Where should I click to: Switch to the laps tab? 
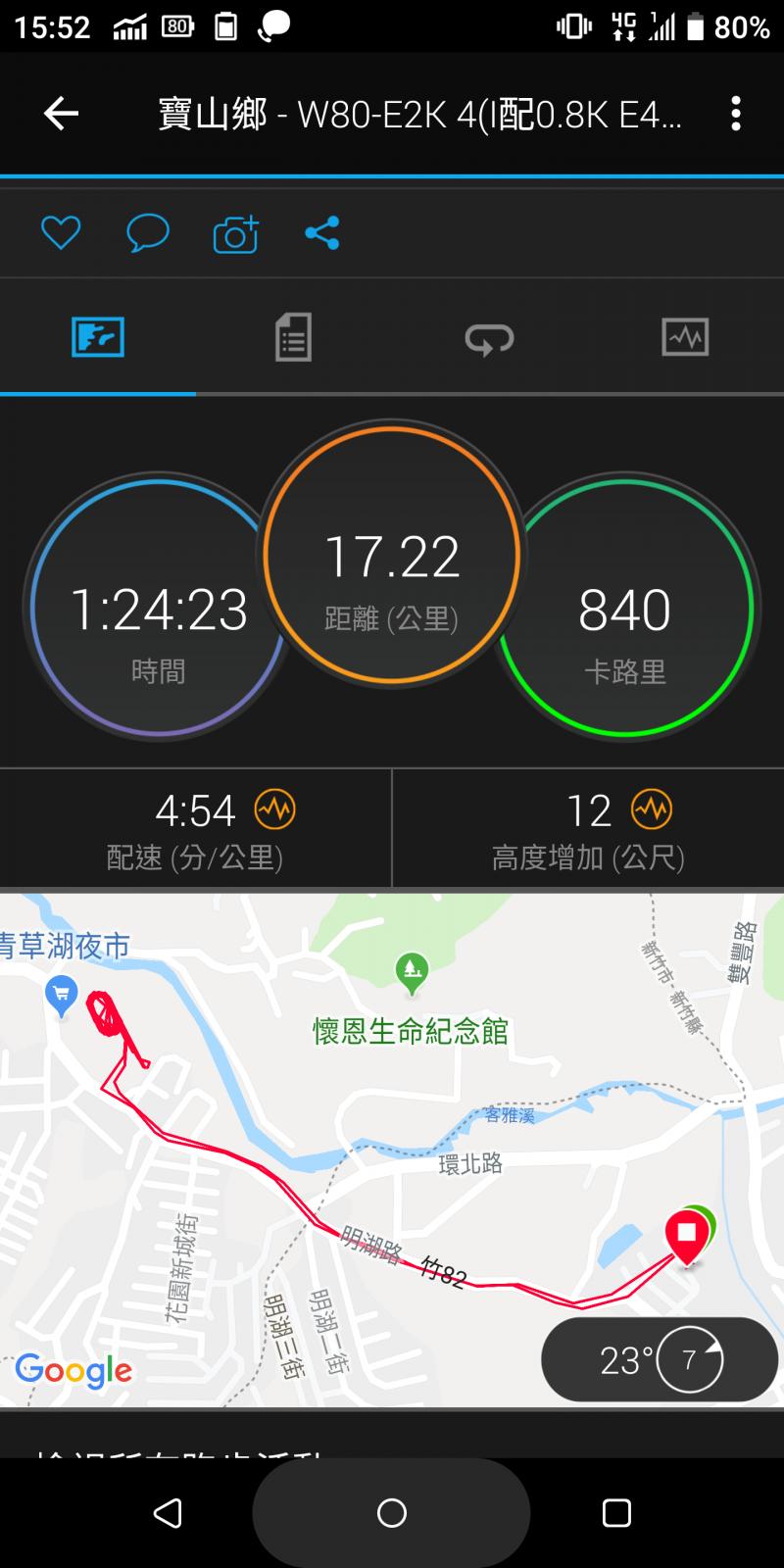click(x=489, y=338)
